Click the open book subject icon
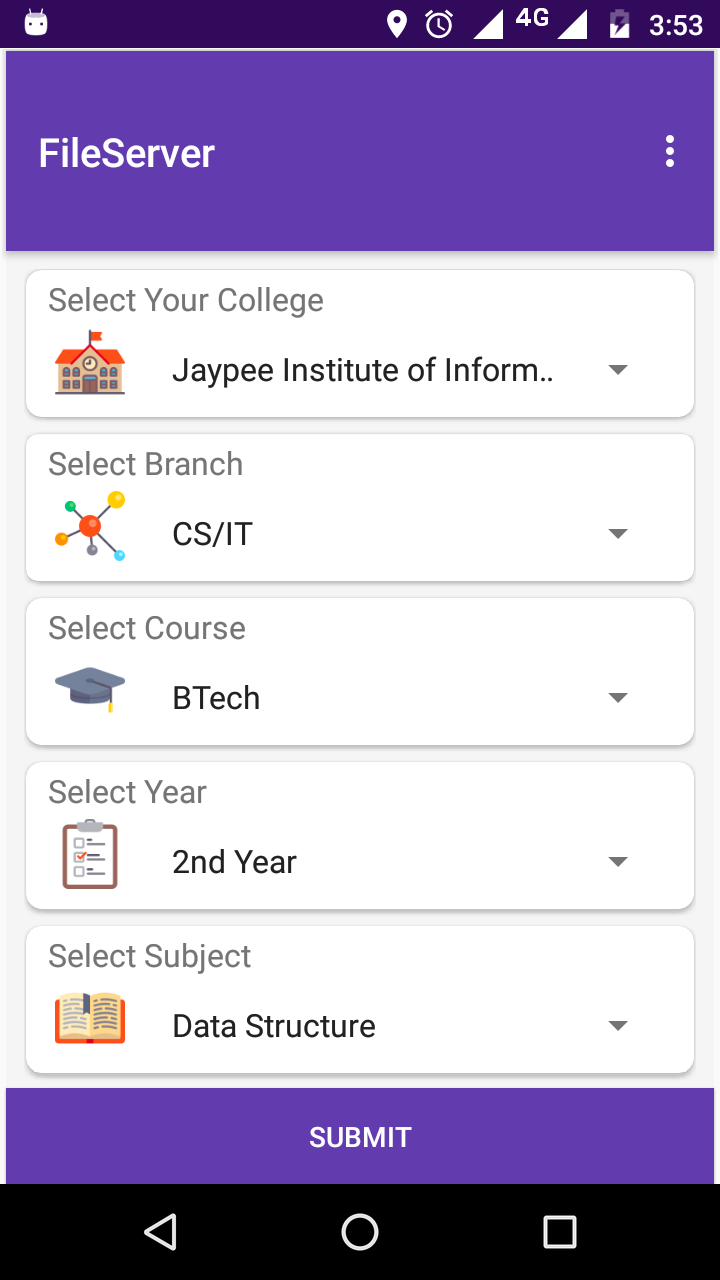The image size is (720, 1280). click(89, 1018)
